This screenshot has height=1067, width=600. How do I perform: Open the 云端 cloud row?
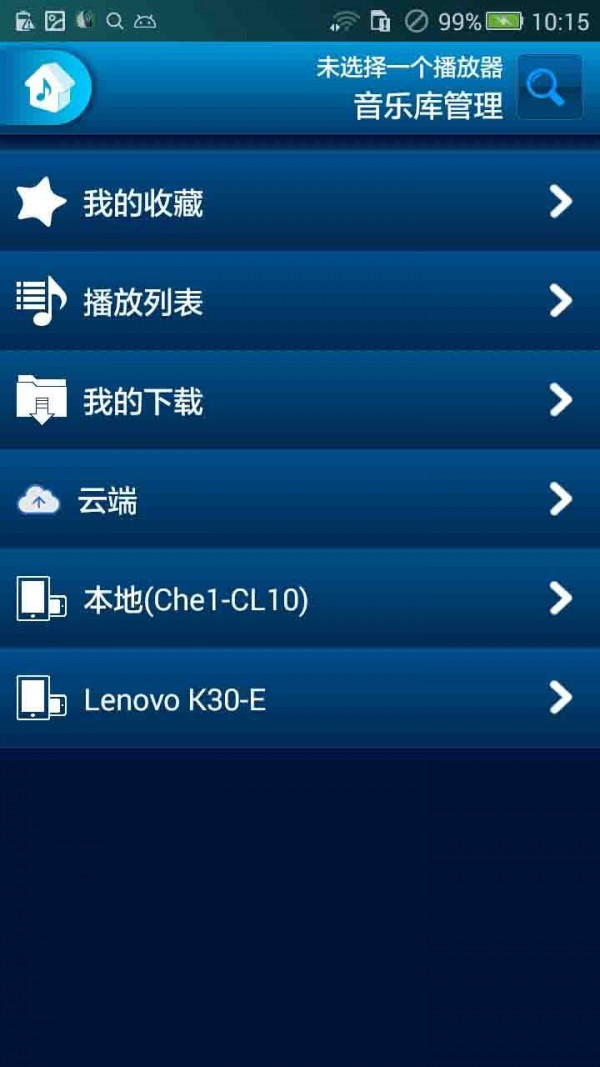(x=300, y=499)
